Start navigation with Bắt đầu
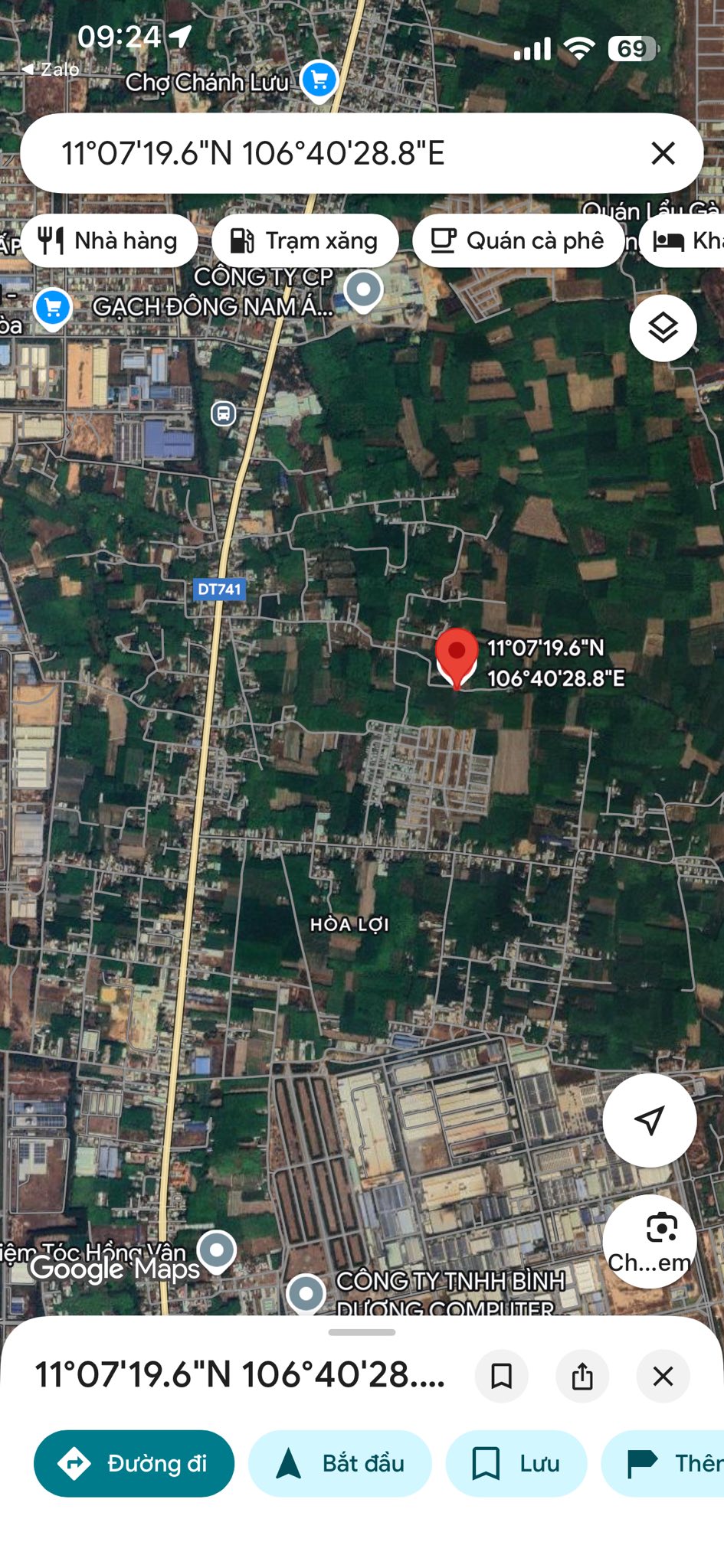Screen dimensions: 724x1568 click(x=339, y=1463)
